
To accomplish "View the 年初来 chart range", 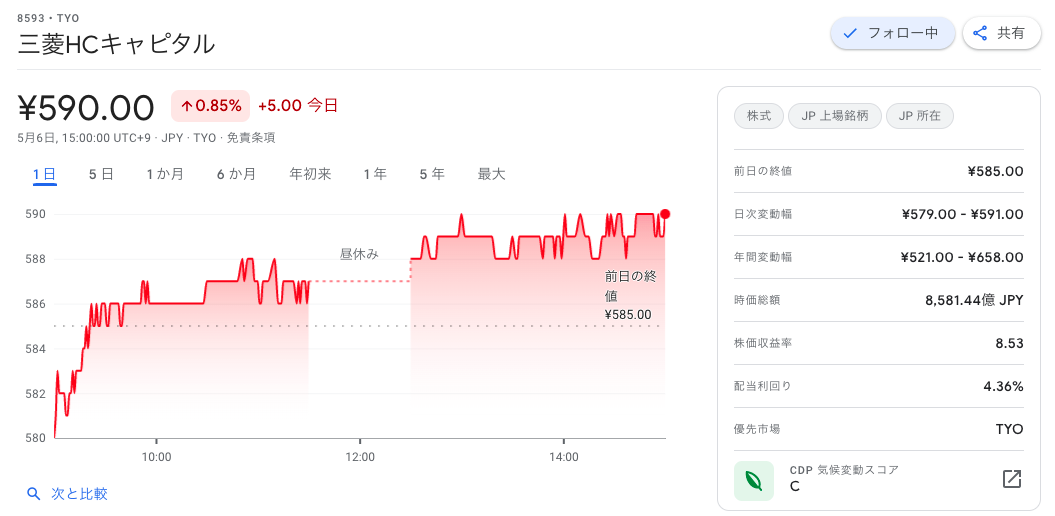I will pyautogui.click(x=310, y=174).
